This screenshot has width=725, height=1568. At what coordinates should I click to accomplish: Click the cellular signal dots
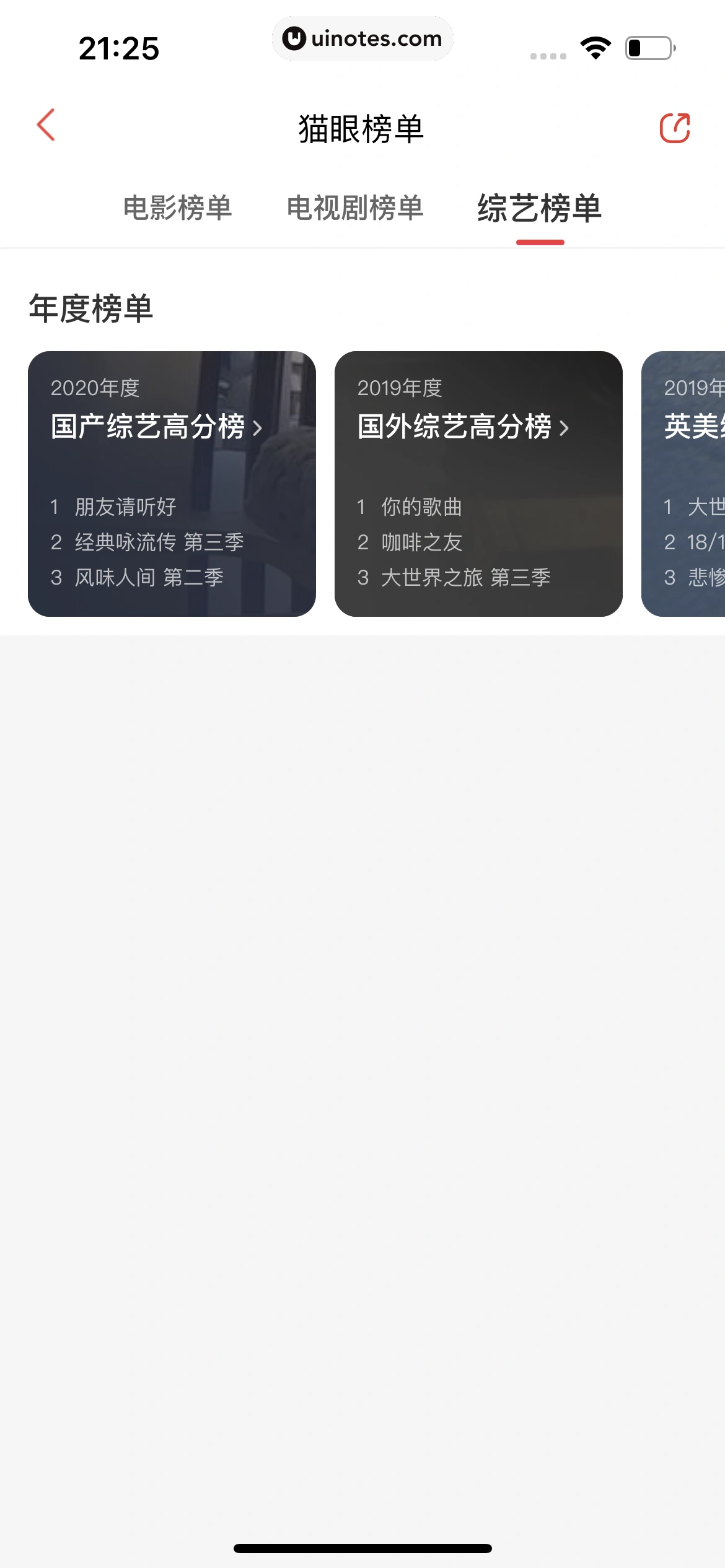(548, 56)
